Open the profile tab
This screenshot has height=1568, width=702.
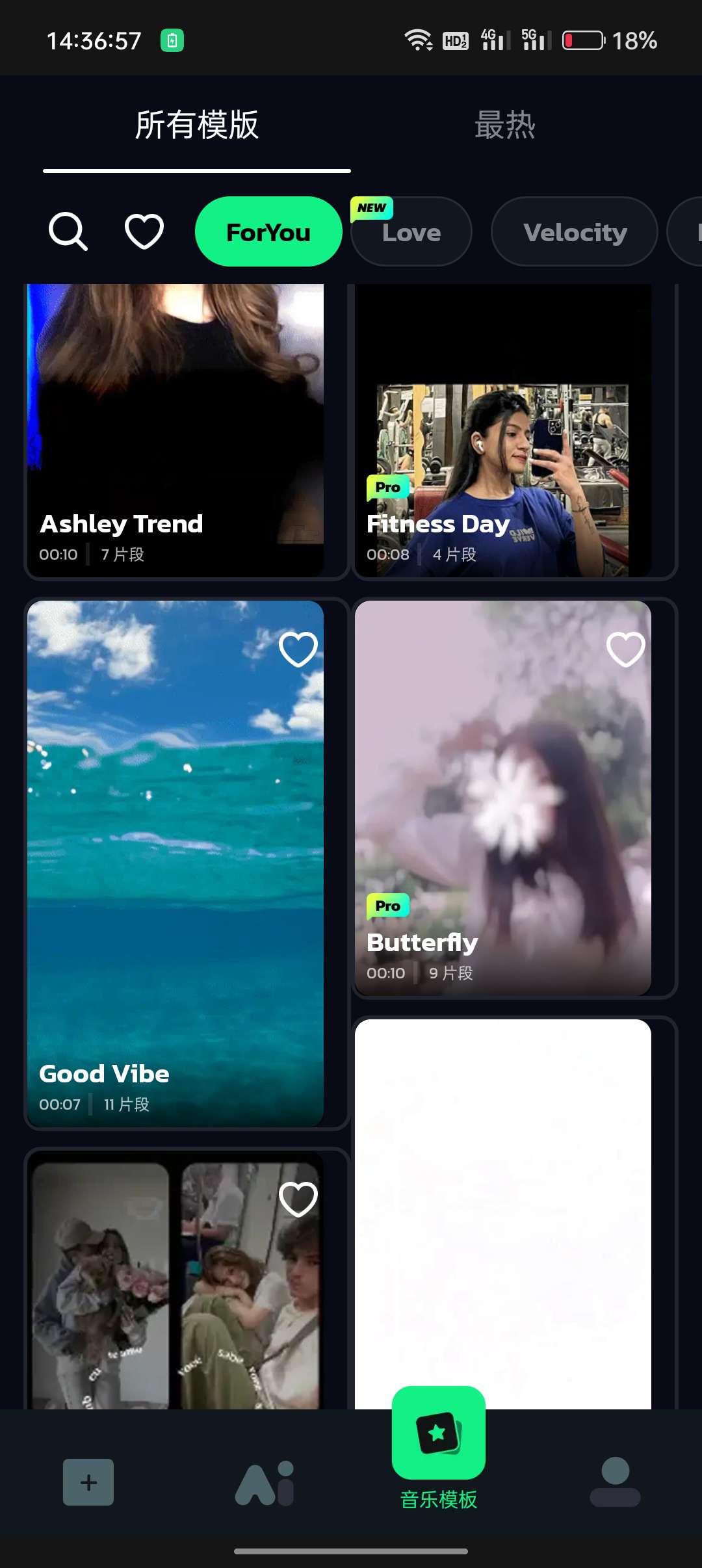pos(615,1482)
